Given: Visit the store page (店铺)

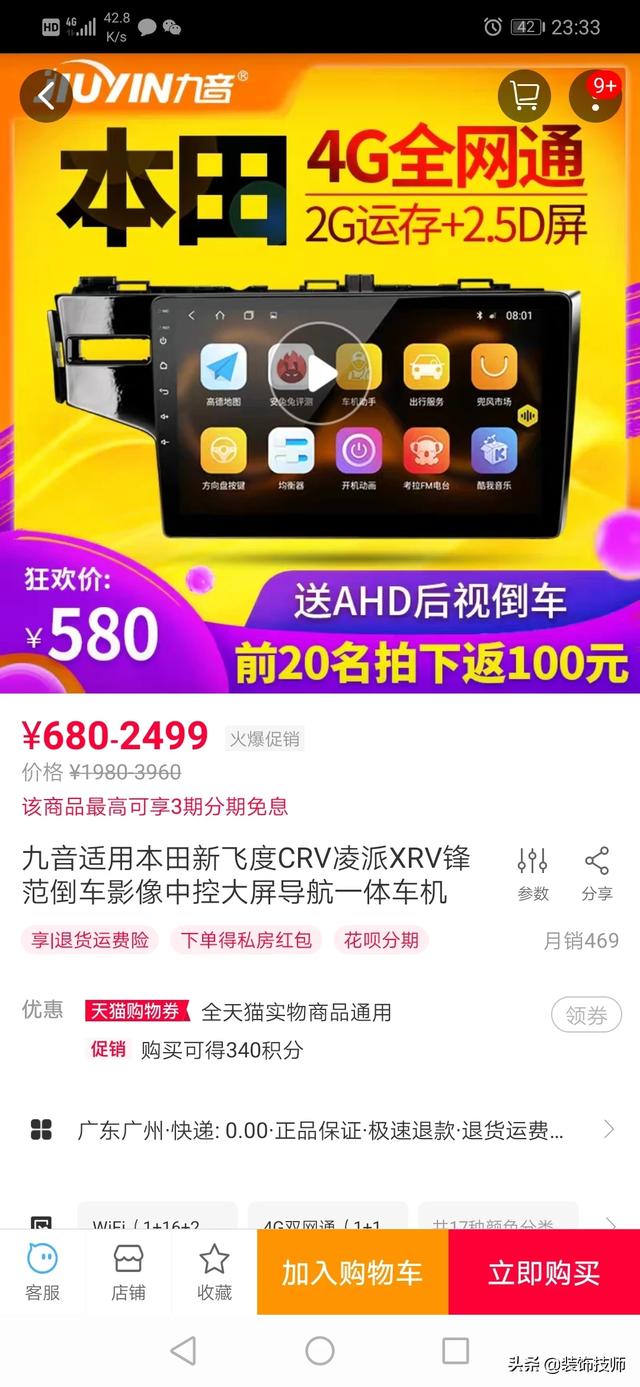Looking at the screenshot, I should [x=128, y=1272].
